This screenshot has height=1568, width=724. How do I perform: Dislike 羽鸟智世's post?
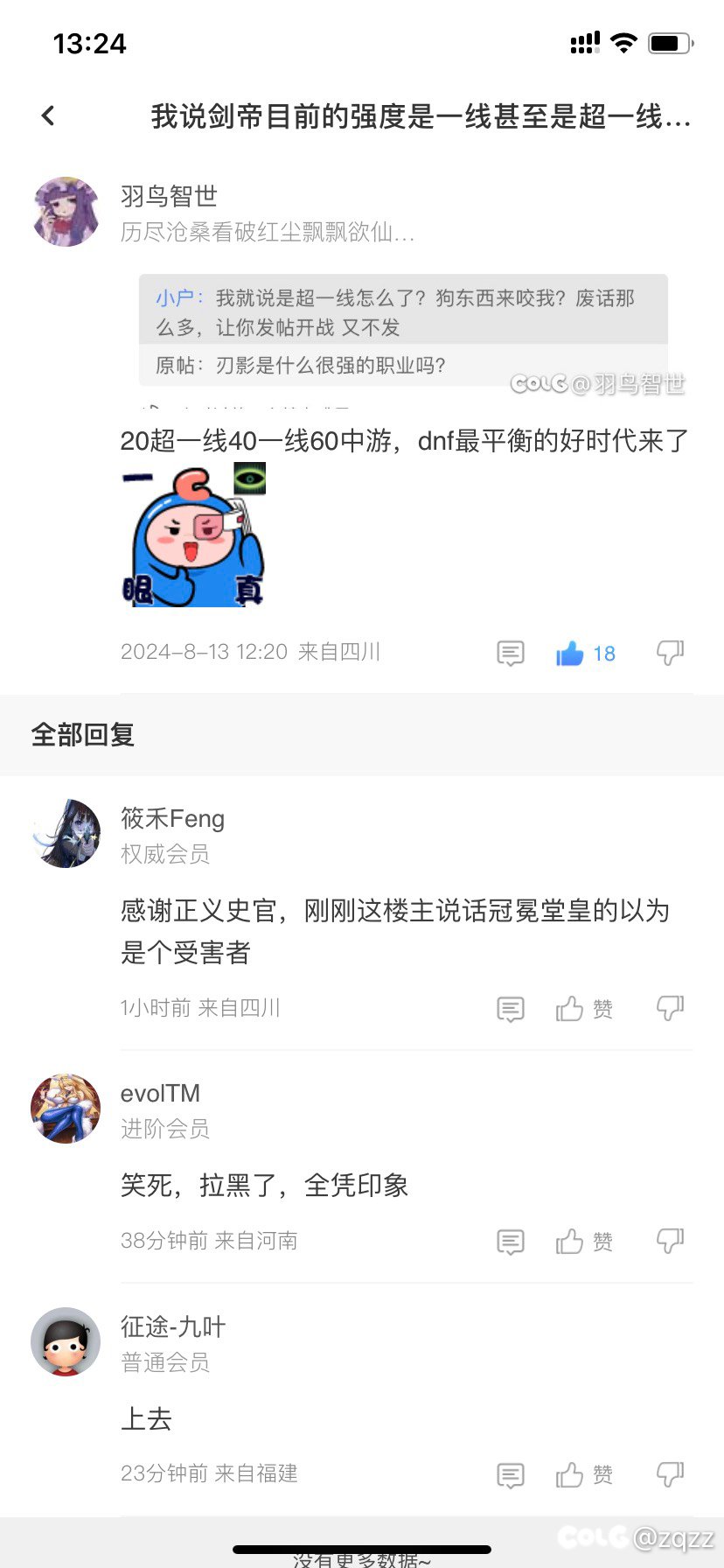[x=670, y=653]
